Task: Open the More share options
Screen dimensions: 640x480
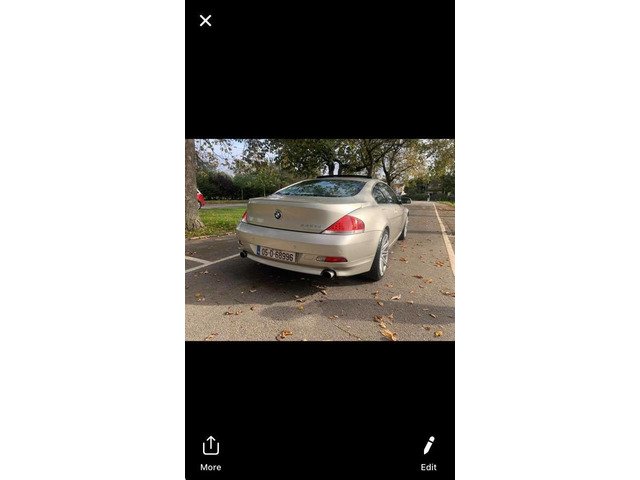Action: [x=210, y=451]
